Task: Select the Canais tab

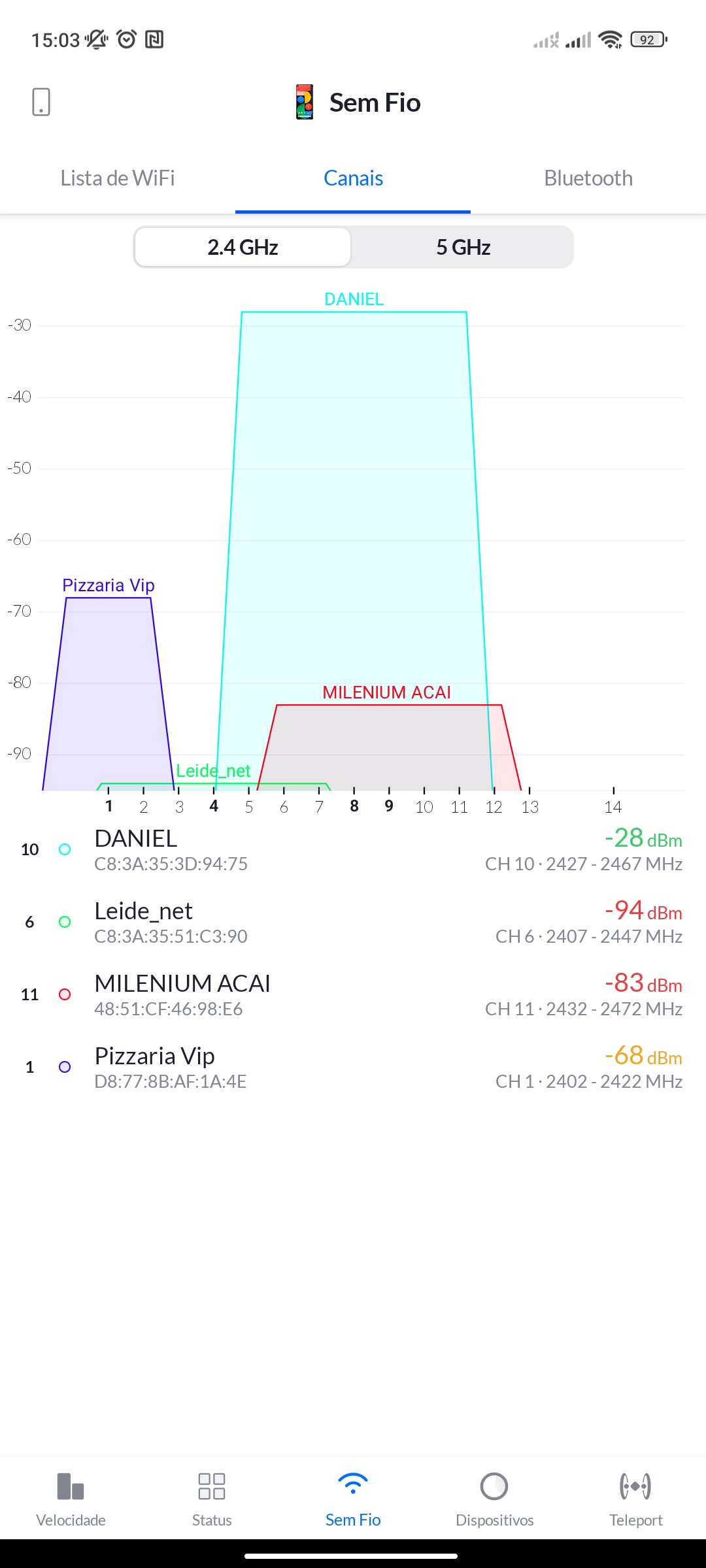Action: click(353, 178)
